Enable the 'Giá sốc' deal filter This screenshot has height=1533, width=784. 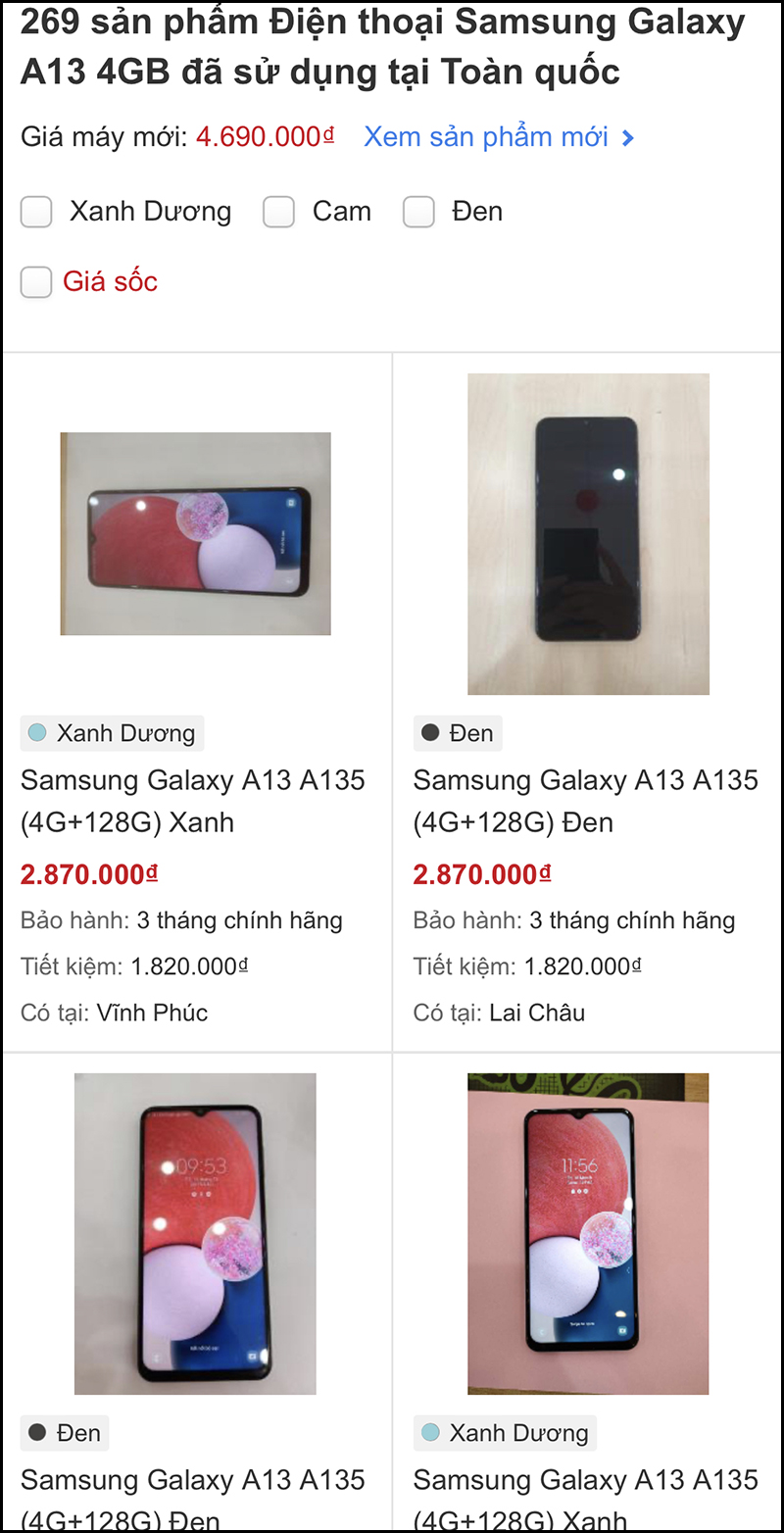(x=35, y=282)
